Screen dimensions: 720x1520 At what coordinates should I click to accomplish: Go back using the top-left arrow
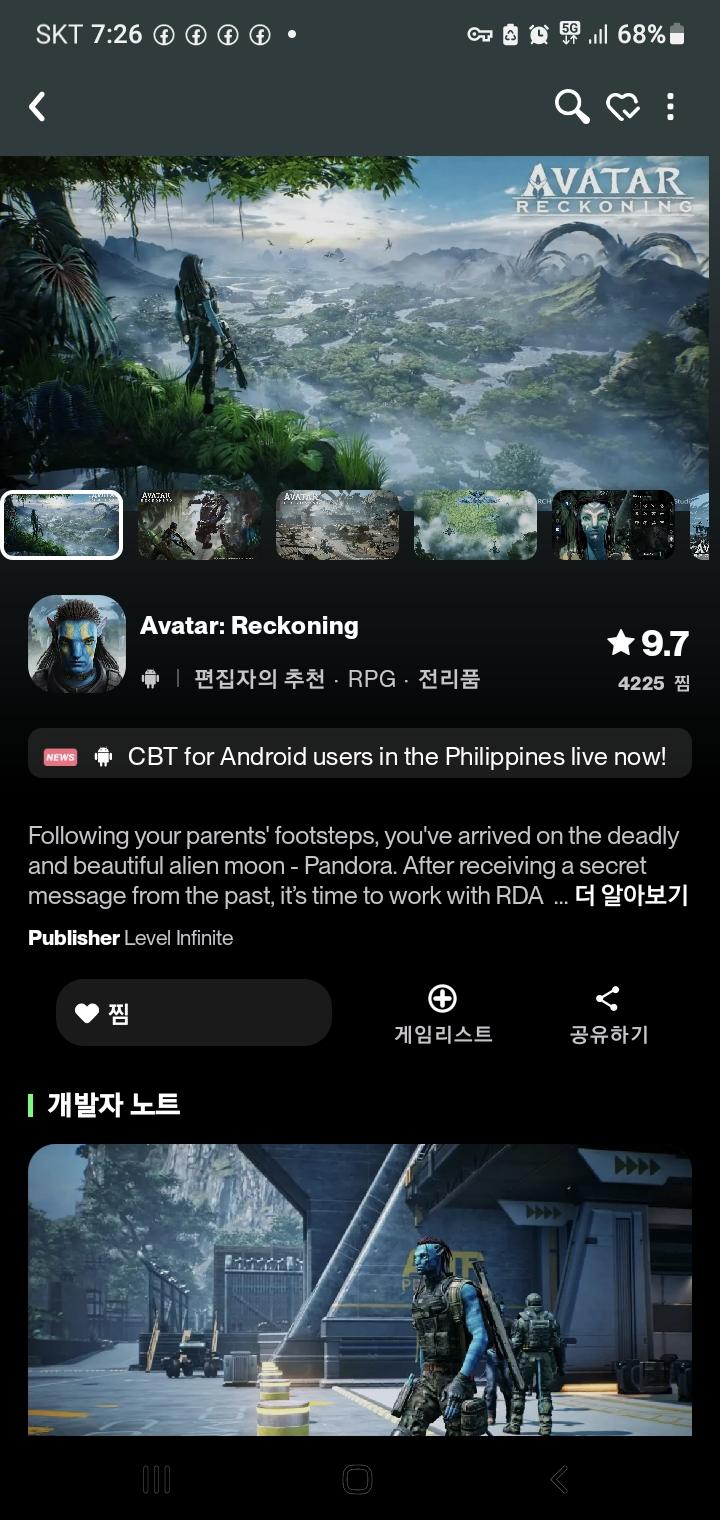click(x=38, y=107)
